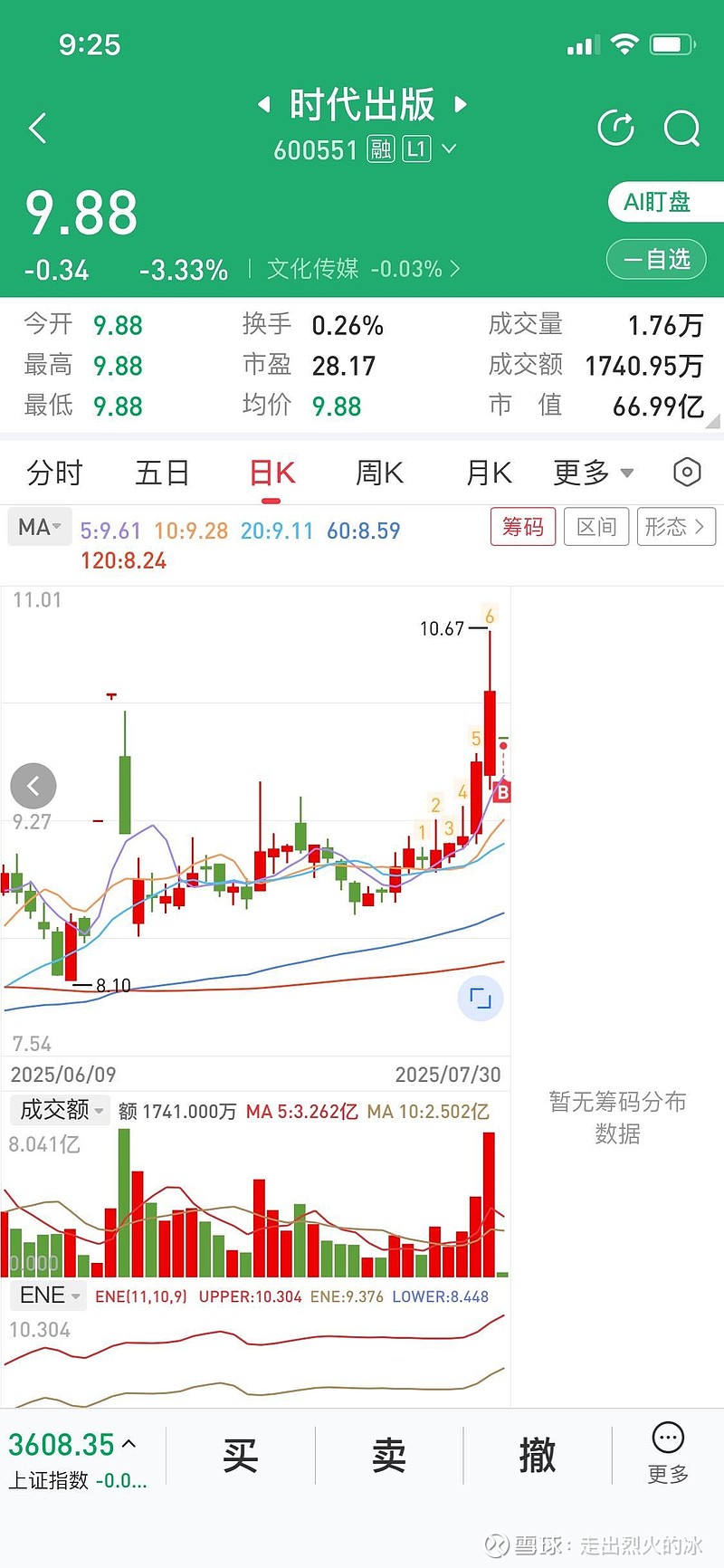Select the 周K tab
The height and width of the screenshot is (1568, 724).
(379, 473)
